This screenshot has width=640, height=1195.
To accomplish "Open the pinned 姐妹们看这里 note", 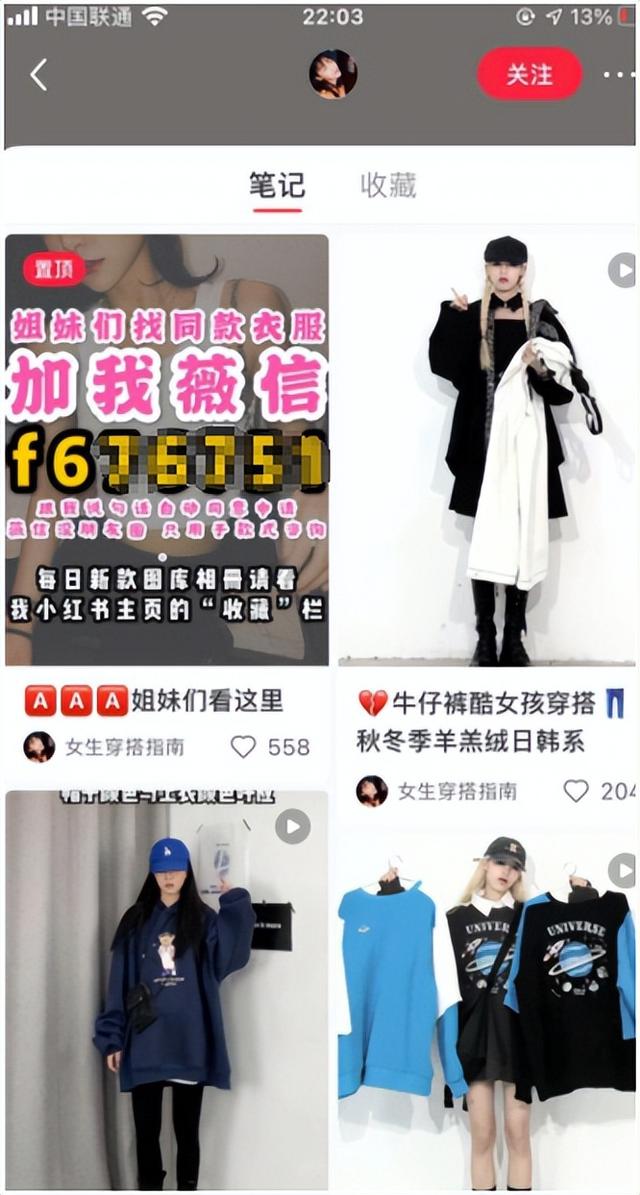I will (x=167, y=450).
